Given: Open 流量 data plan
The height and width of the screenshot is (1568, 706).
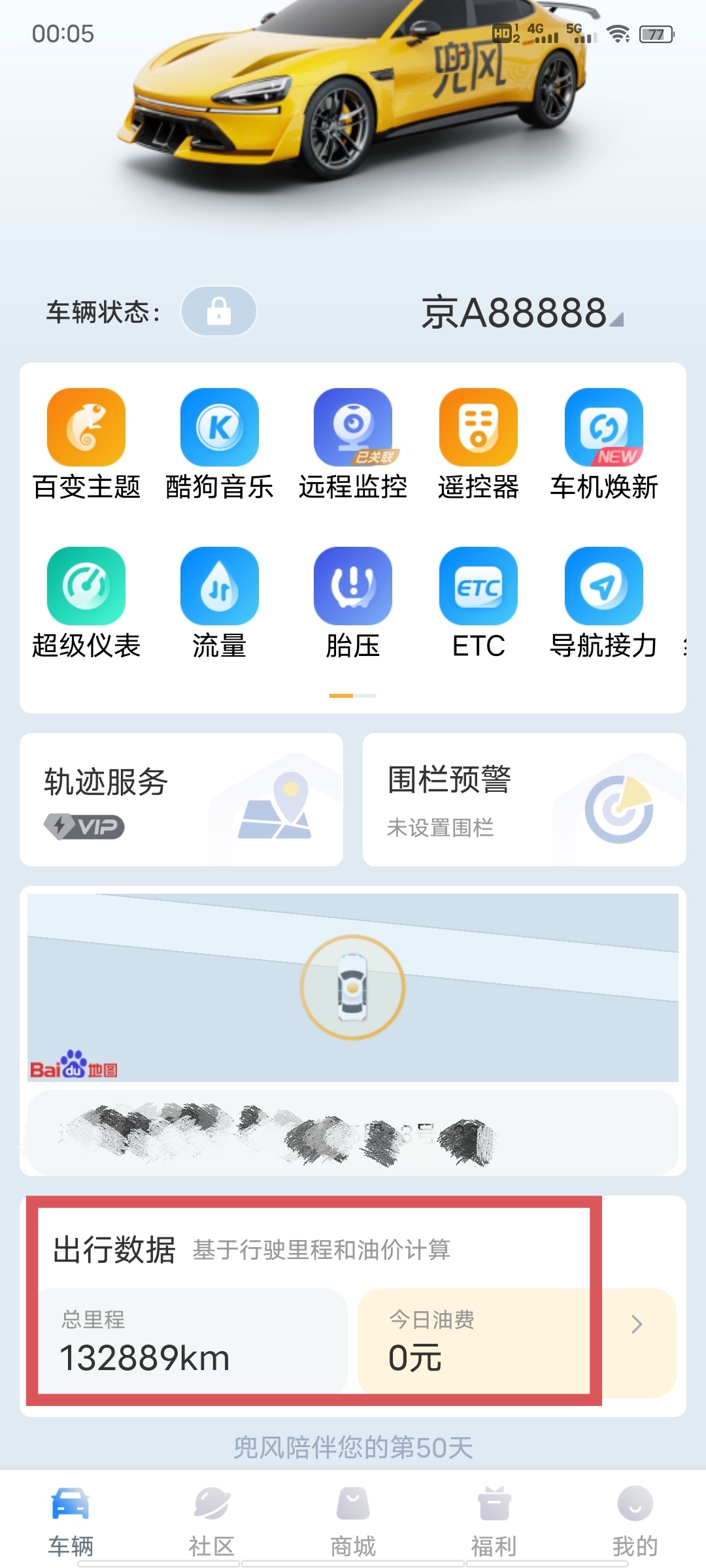Looking at the screenshot, I should (x=220, y=602).
